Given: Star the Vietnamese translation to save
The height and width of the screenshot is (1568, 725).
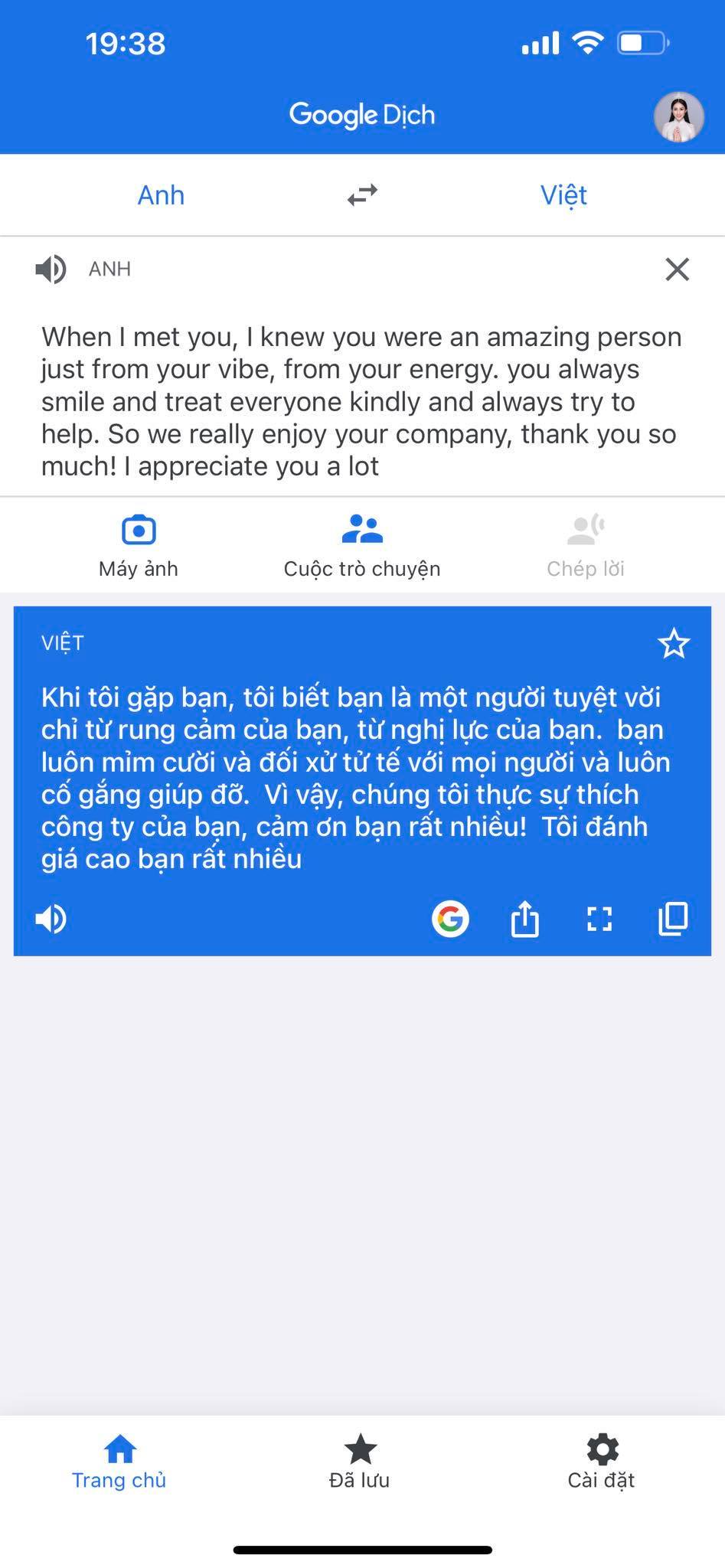Looking at the screenshot, I should click(x=674, y=643).
